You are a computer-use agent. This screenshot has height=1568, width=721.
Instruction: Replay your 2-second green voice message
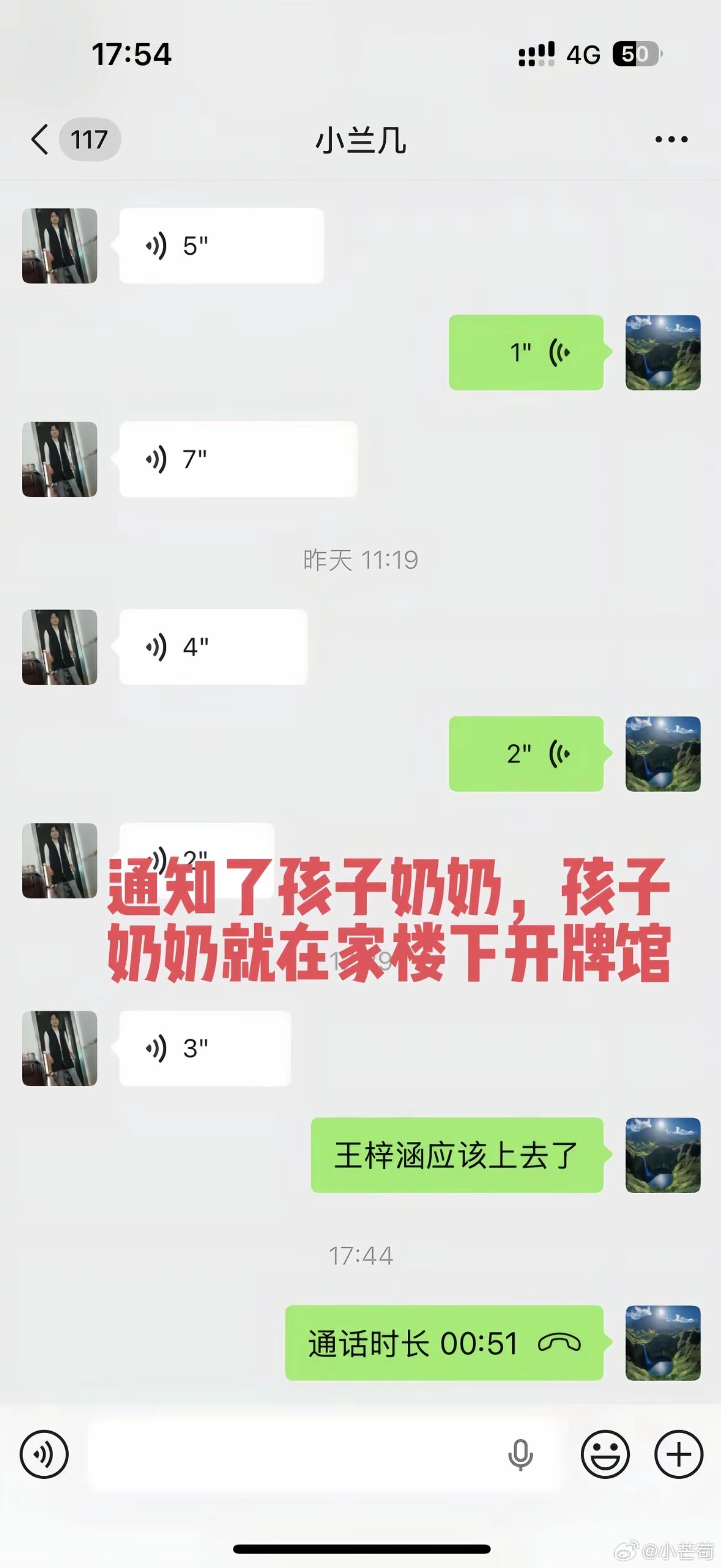coord(526,755)
